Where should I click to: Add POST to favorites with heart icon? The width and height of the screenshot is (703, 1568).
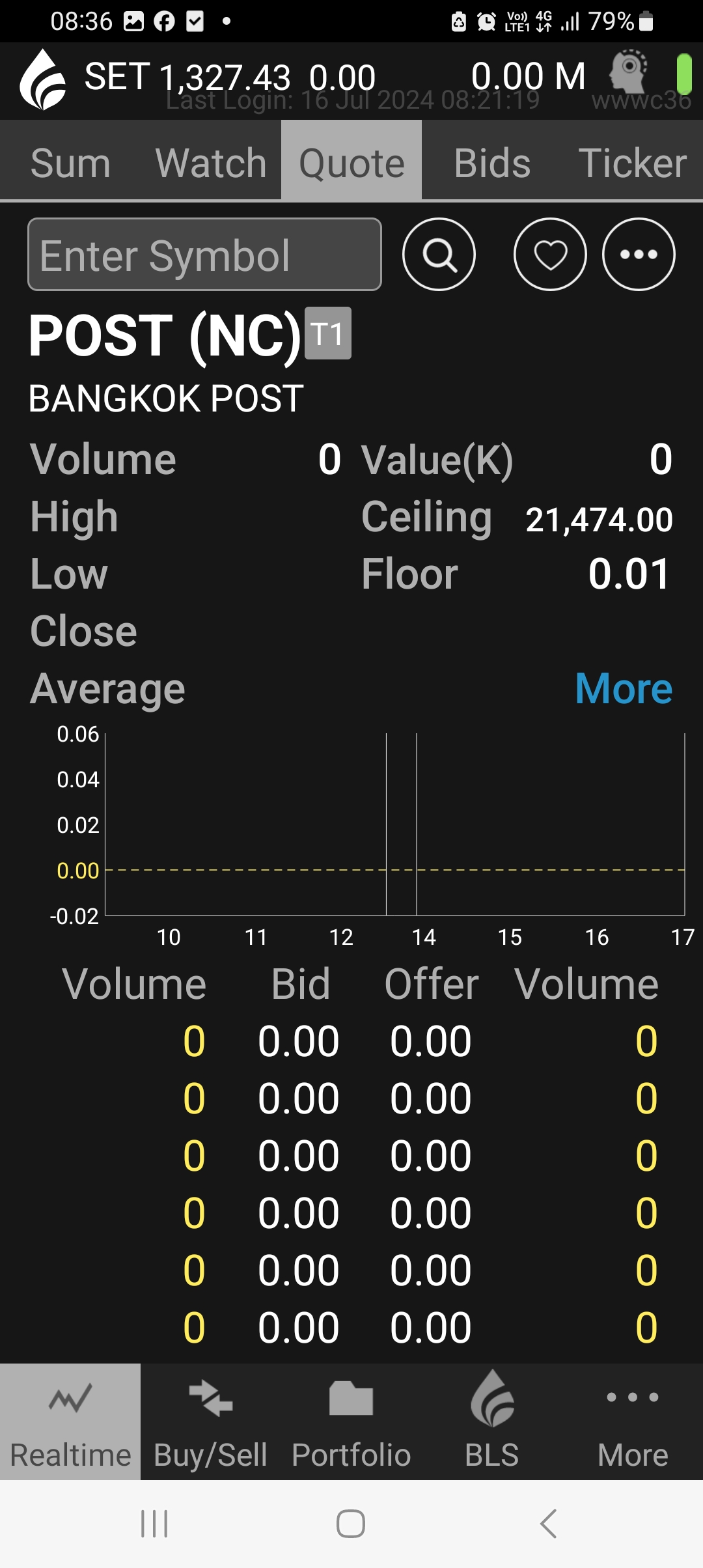550,254
